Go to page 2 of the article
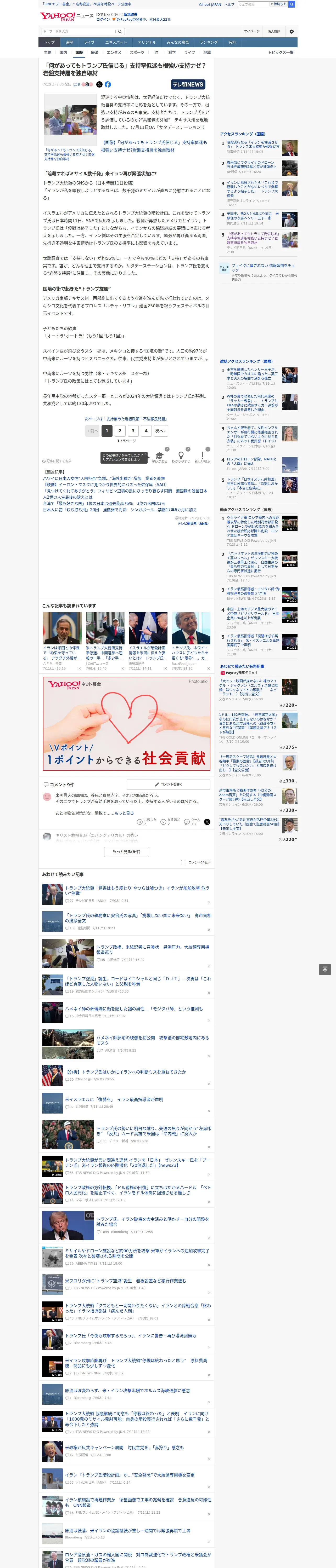This screenshot has width=336, height=1568. coord(120,430)
